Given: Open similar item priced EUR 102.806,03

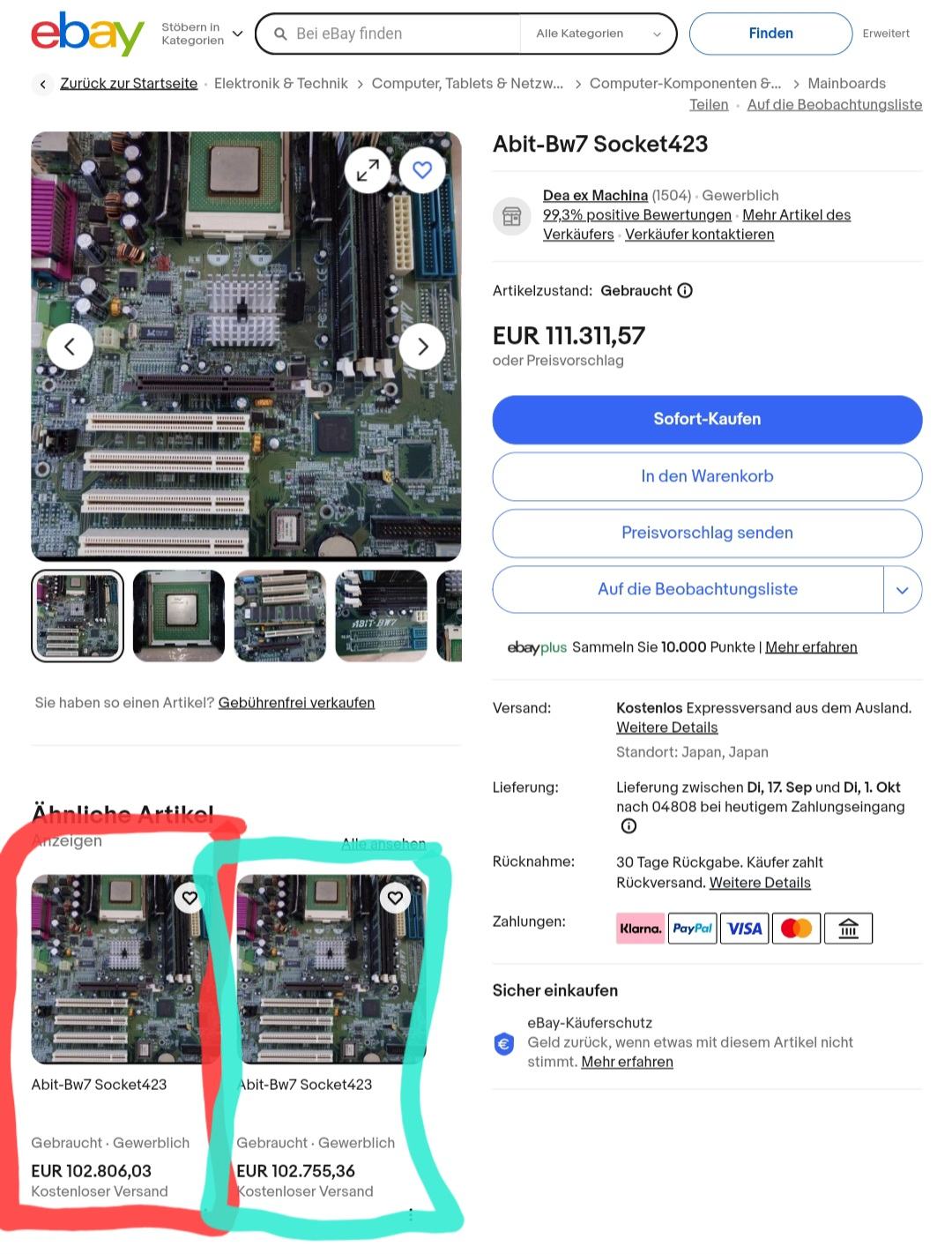Looking at the screenshot, I should point(119,970).
